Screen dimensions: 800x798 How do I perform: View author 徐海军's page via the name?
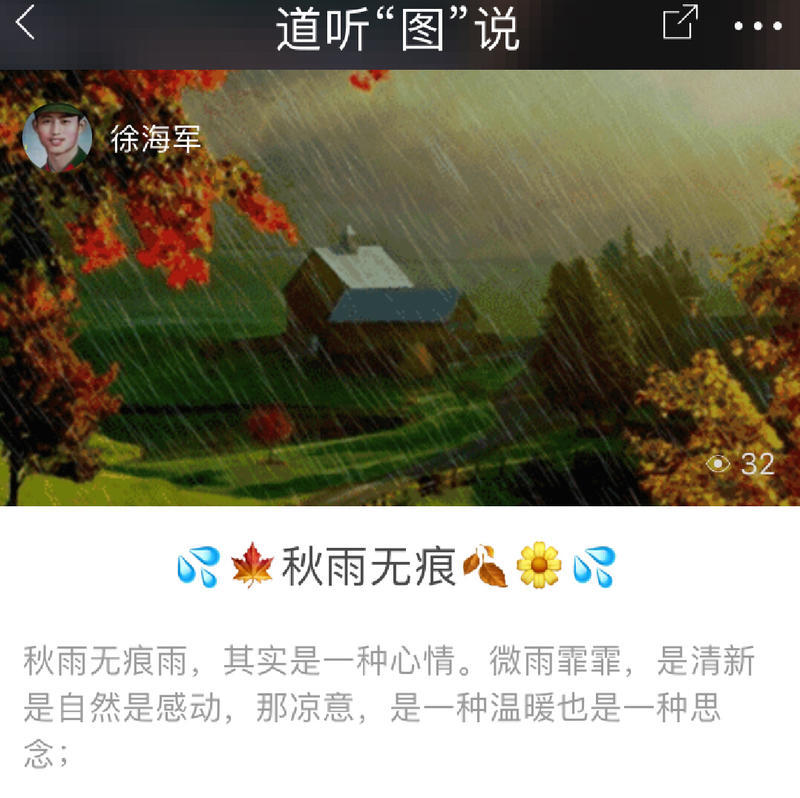155,138
